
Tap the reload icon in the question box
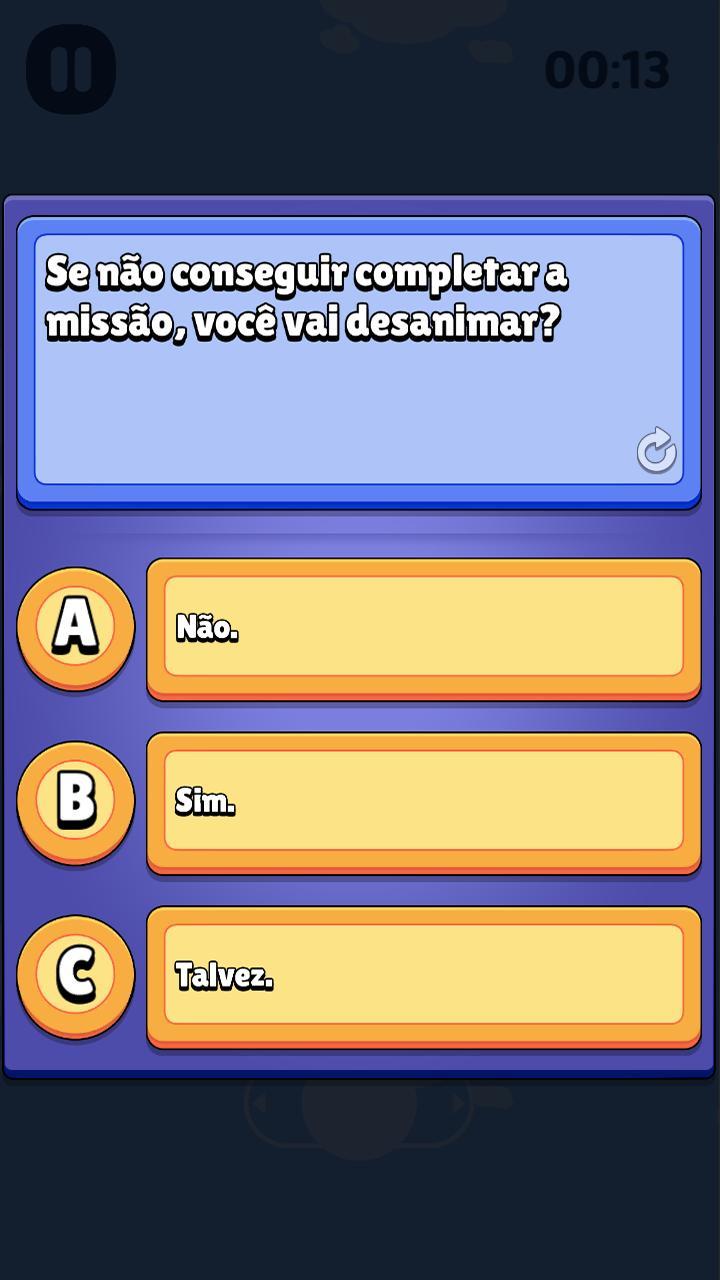coord(656,451)
